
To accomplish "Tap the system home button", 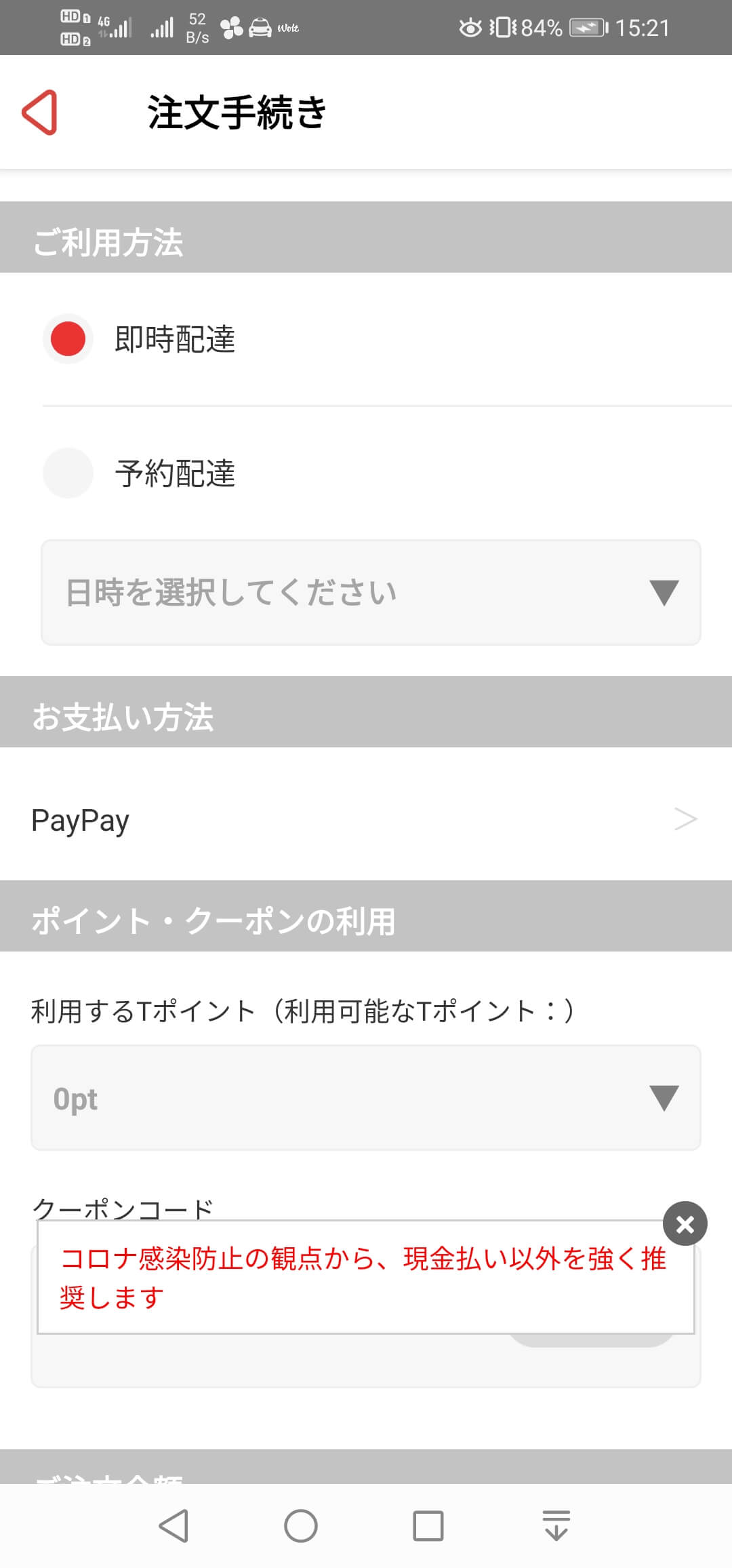I will 301,1527.
